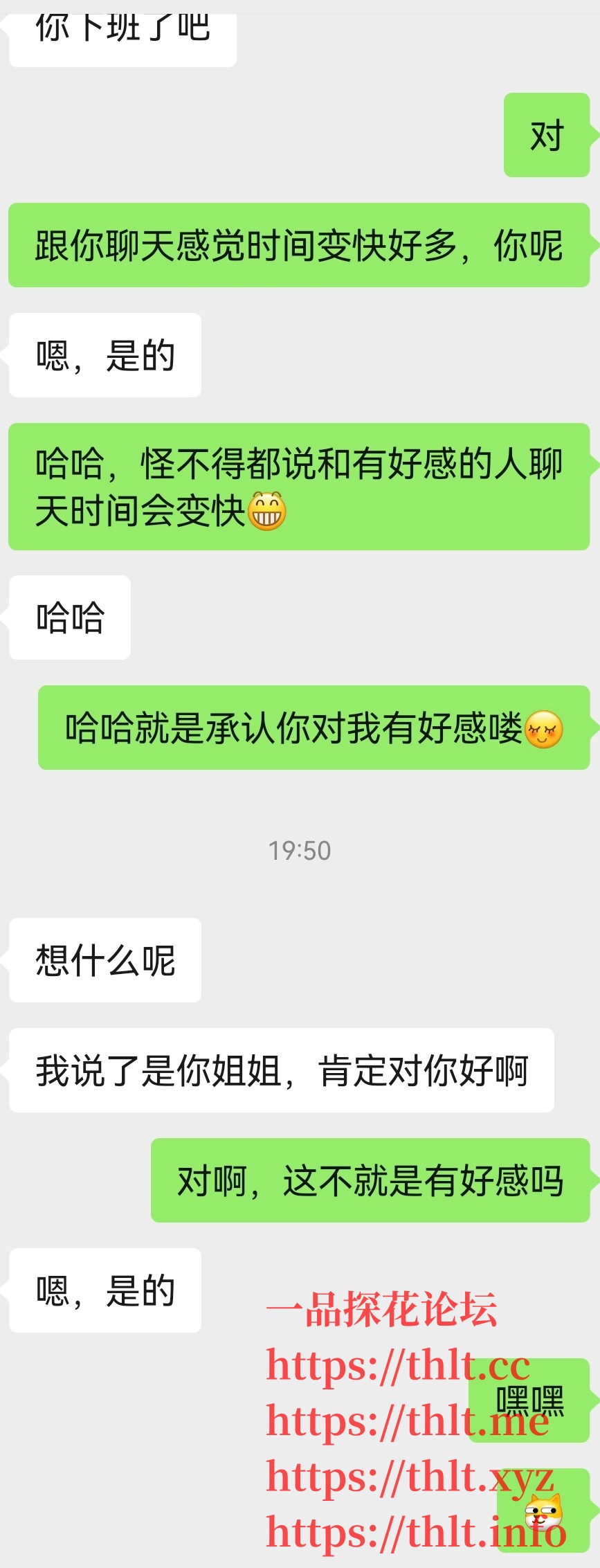Select the bottom 嗯，是的 white bubble
The image size is (600, 1568).
point(104,1289)
